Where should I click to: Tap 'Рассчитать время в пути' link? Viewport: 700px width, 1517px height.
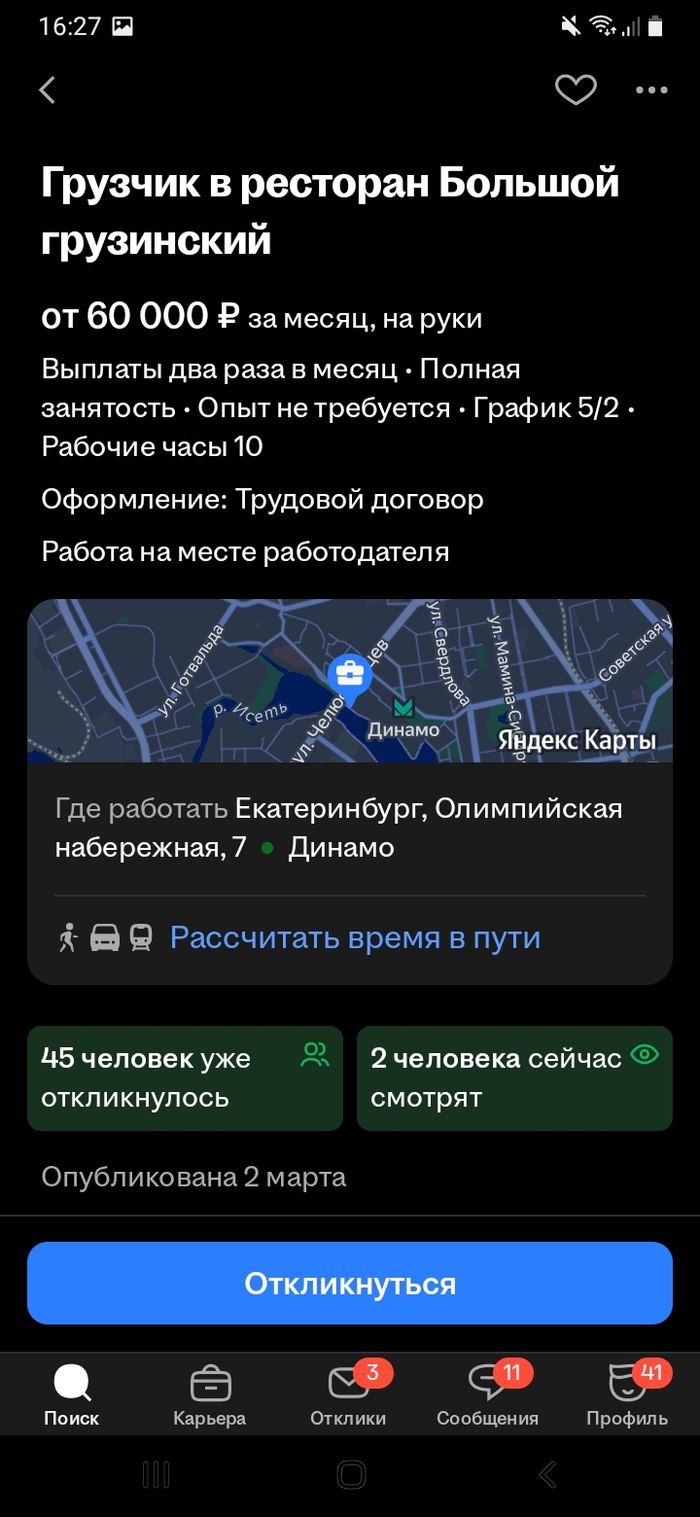(355, 937)
